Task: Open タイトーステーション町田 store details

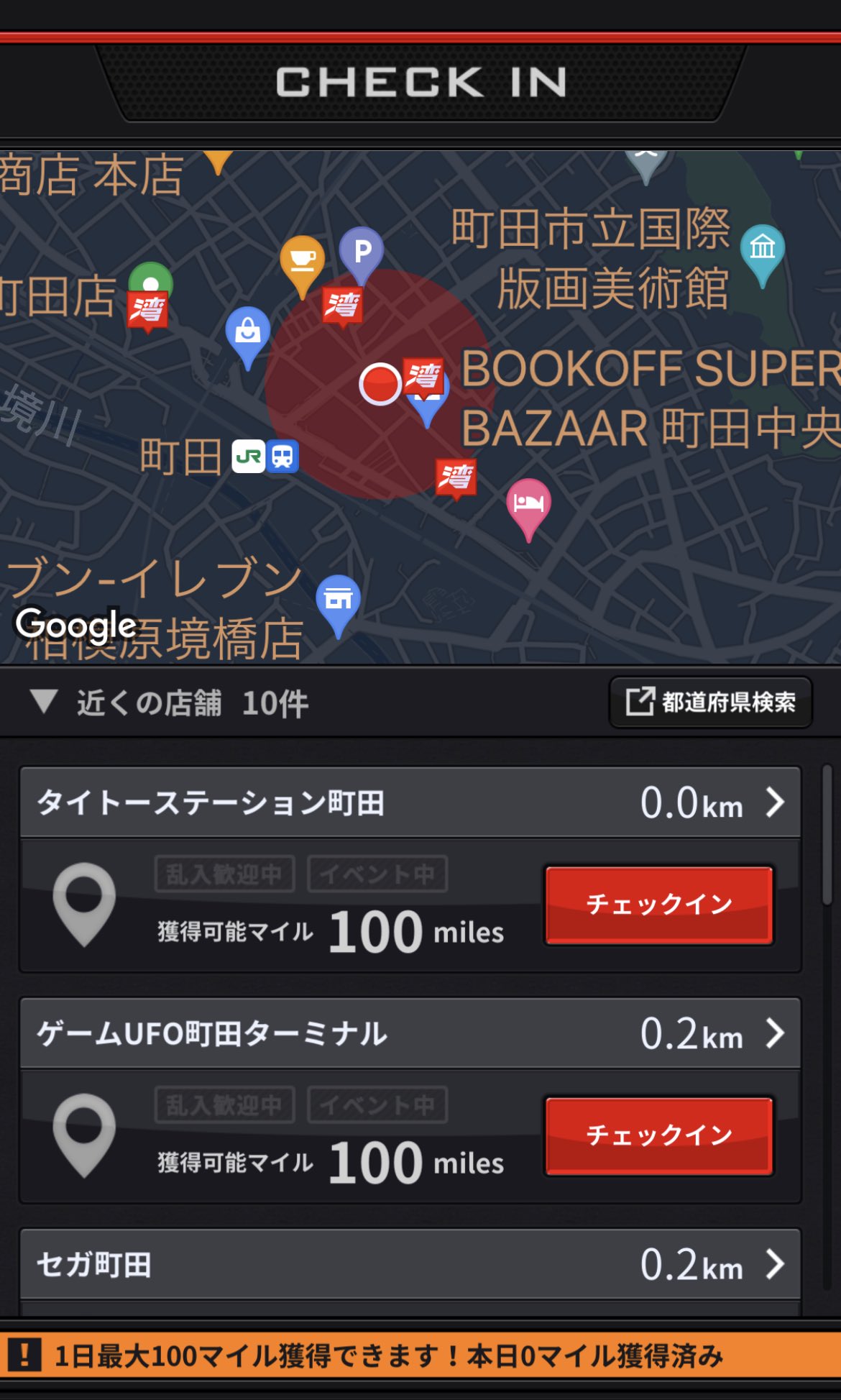Action: [410, 802]
